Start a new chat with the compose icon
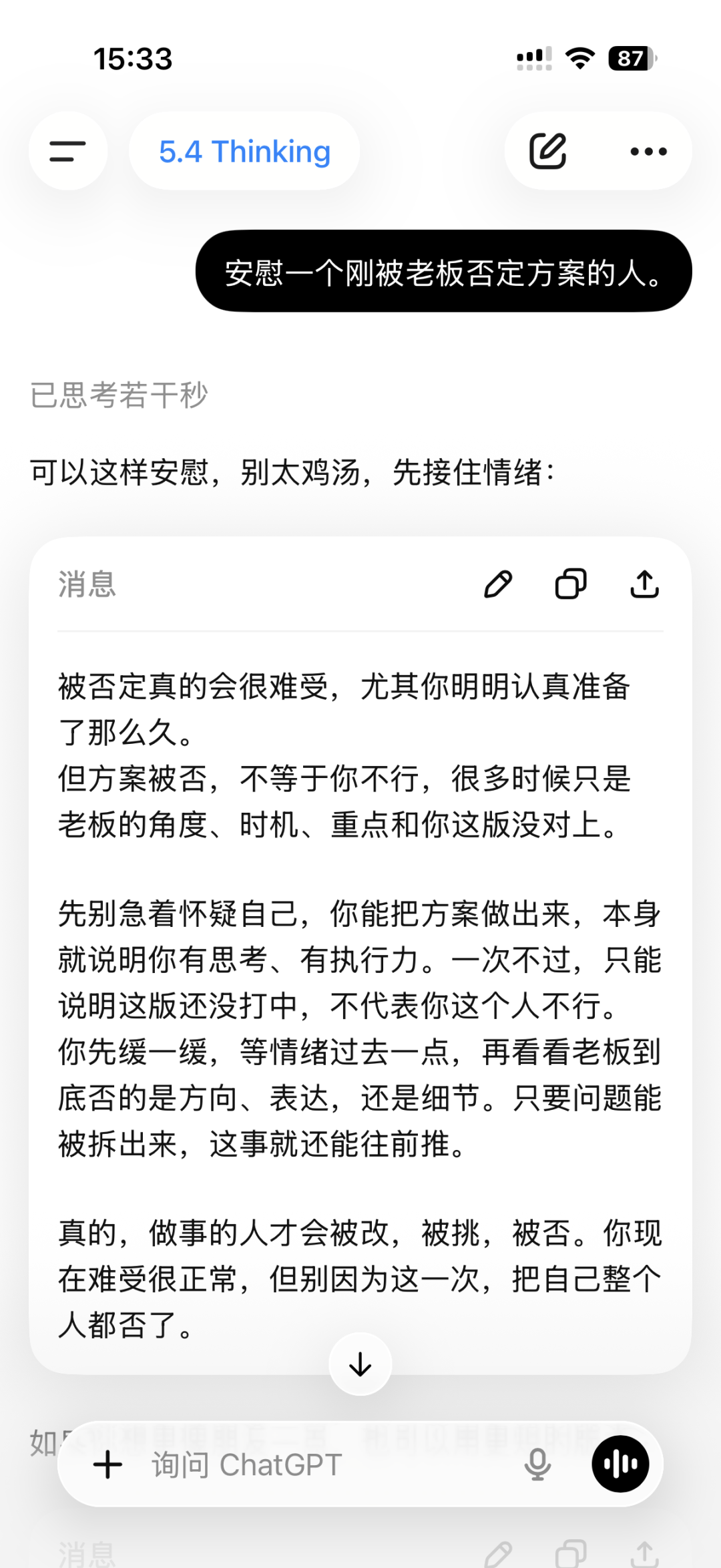 [546, 151]
